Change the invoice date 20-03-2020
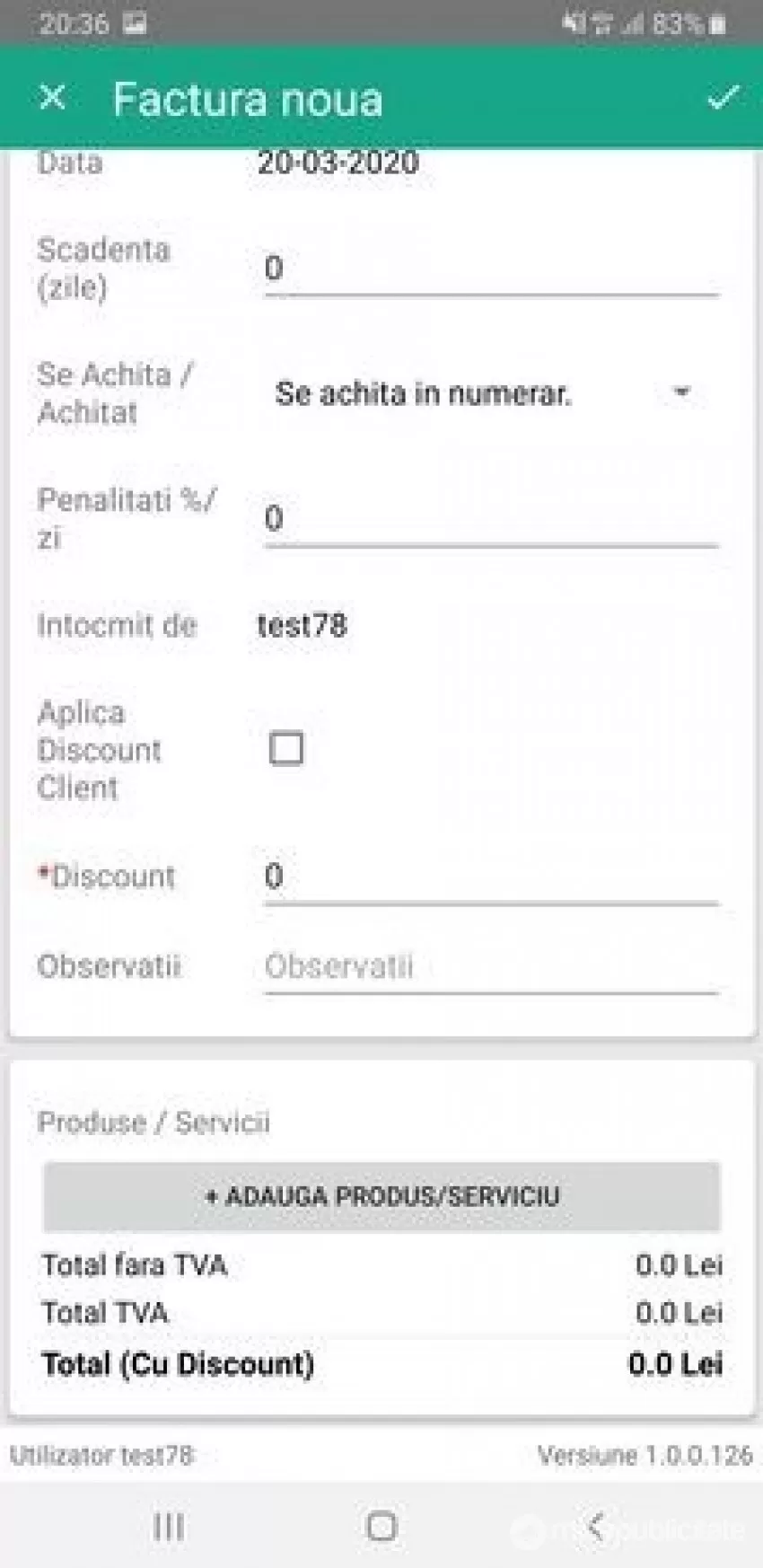Screen dimensions: 763x1568 [338, 163]
